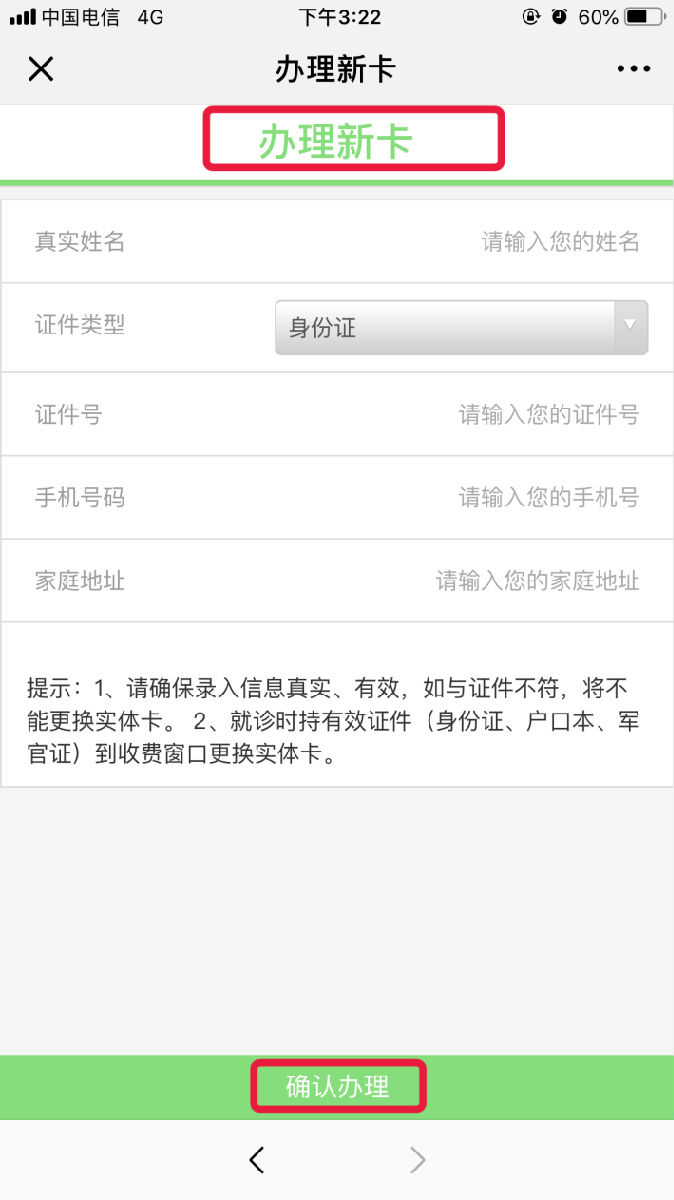Screen dimensions: 674x1200
Task: Select the 手机号码 phone number field
Action: (x=337, y=497)
